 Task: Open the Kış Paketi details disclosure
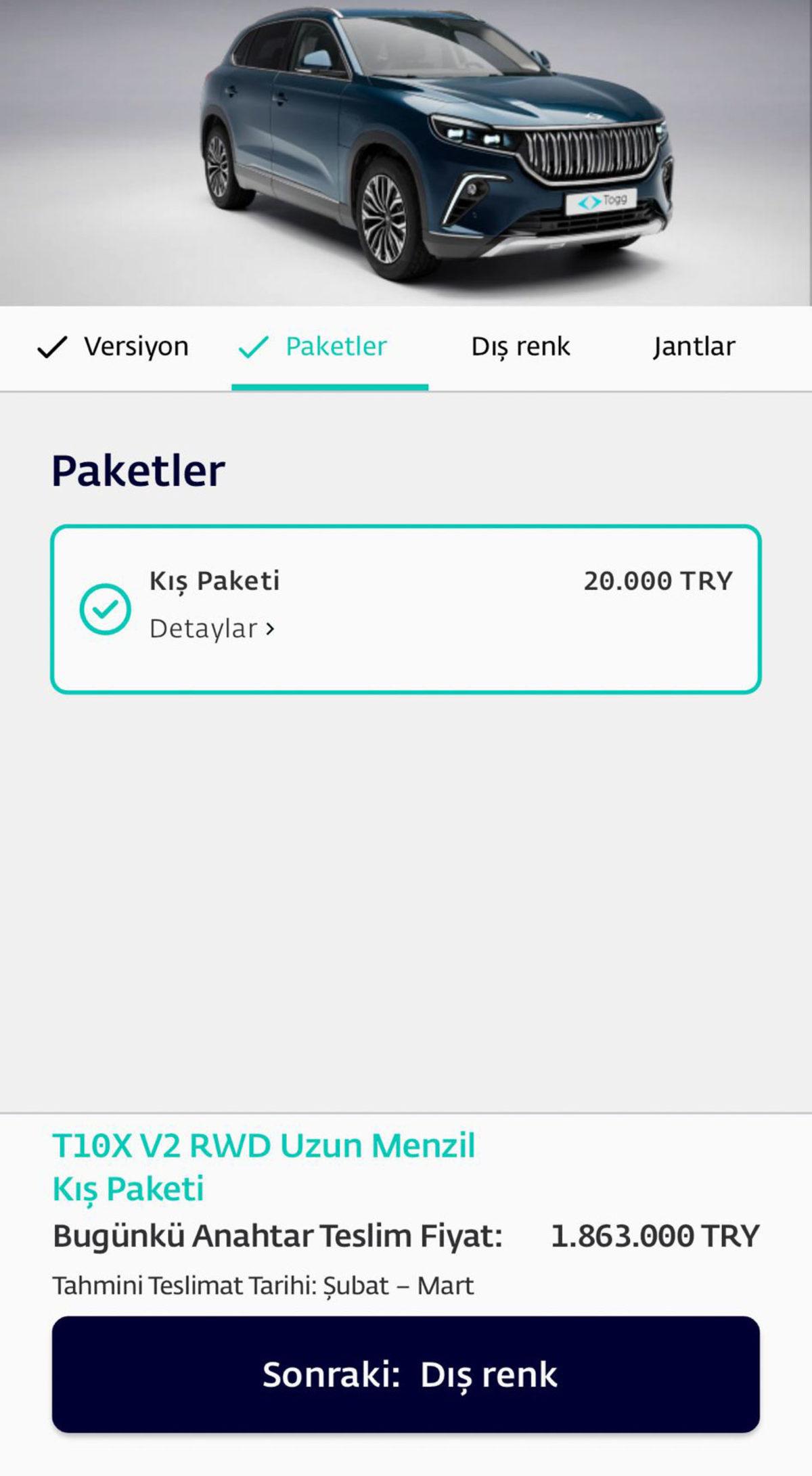(211, 629)
